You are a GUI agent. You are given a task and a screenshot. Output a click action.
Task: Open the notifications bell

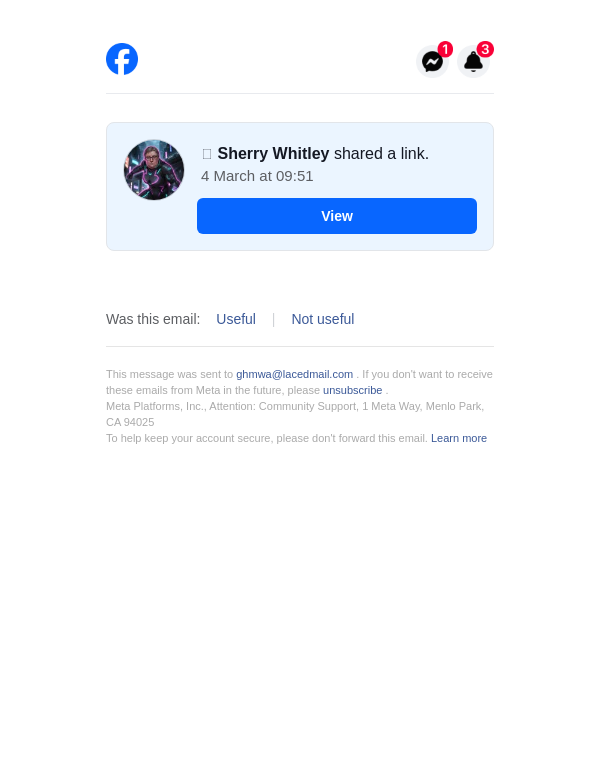[x=473, y=61]
